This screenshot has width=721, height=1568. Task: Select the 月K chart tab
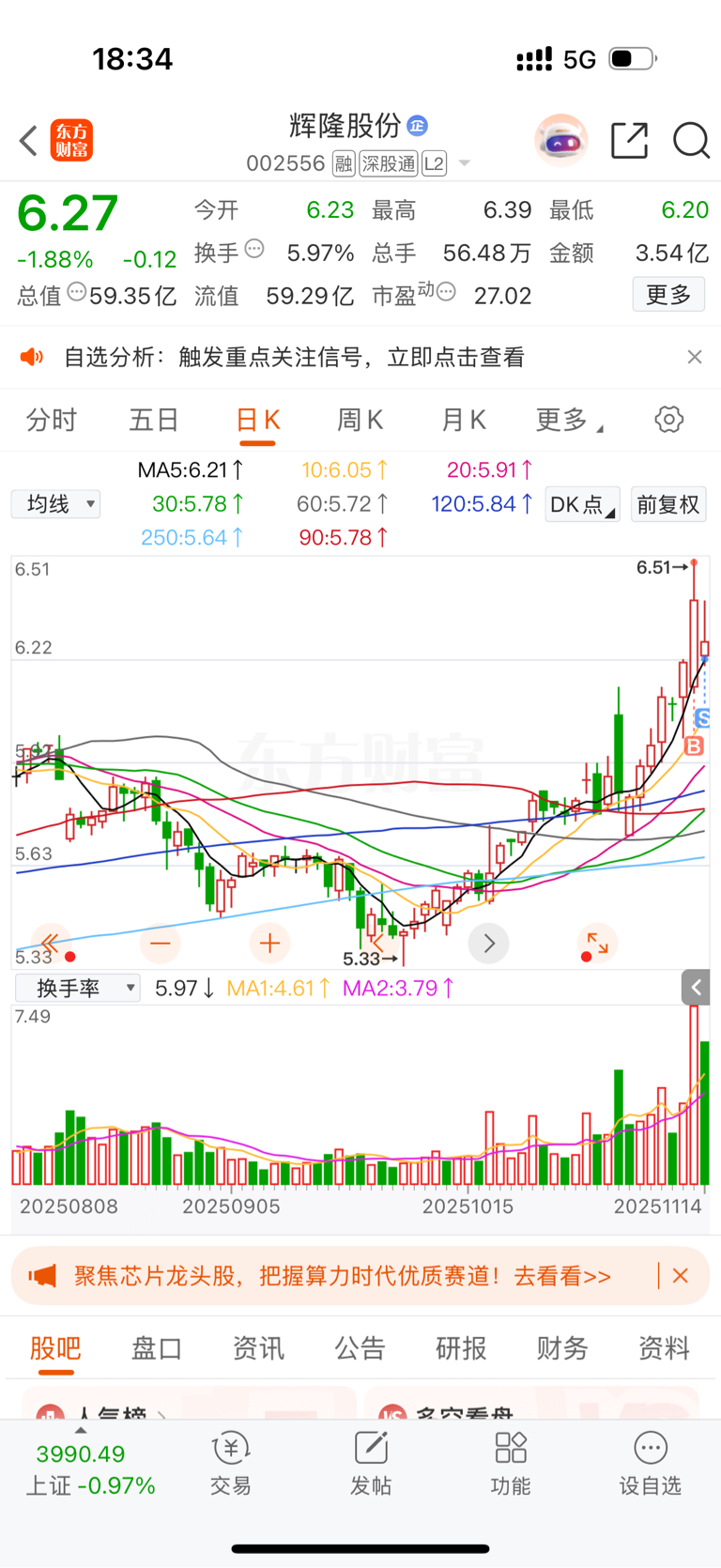463,420
